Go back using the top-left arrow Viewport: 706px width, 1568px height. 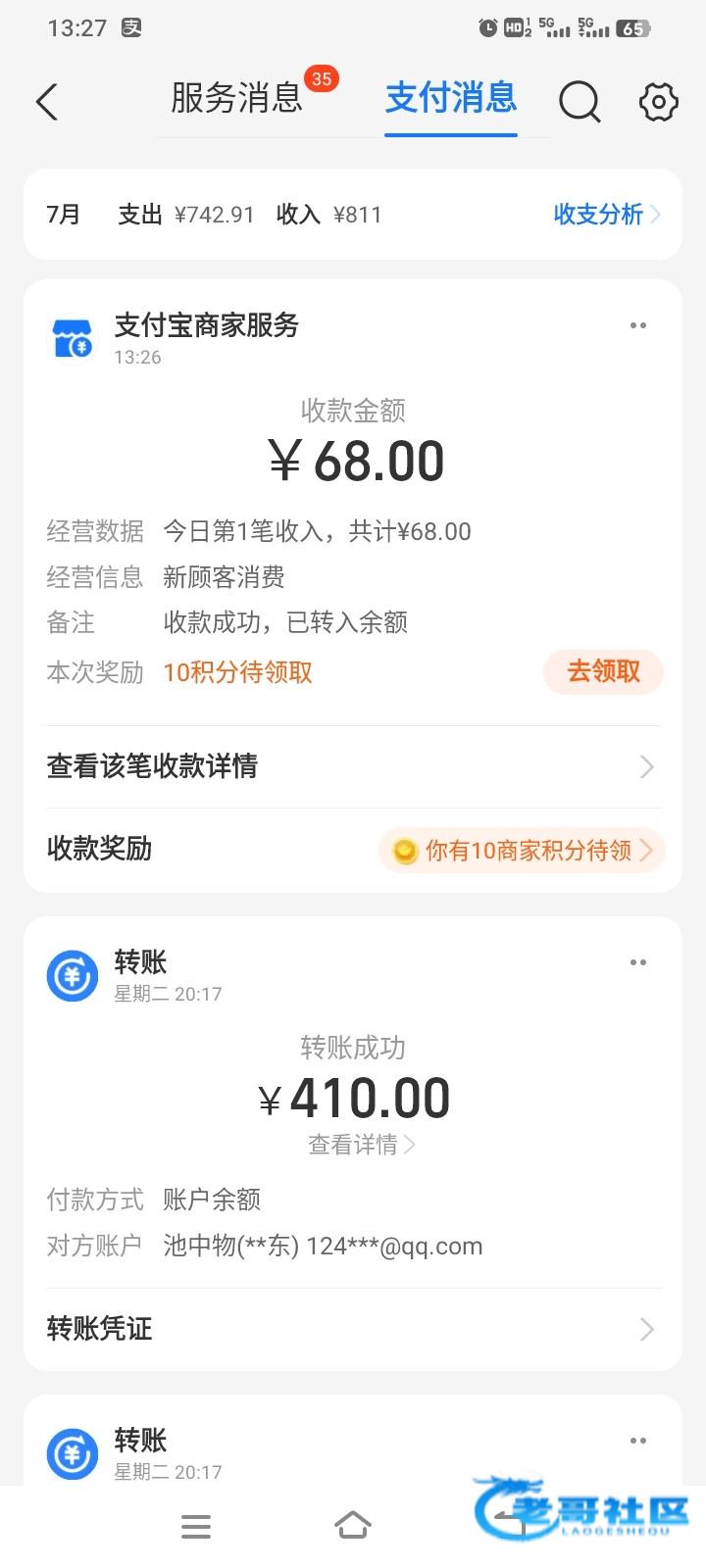(x=47, y=102)
